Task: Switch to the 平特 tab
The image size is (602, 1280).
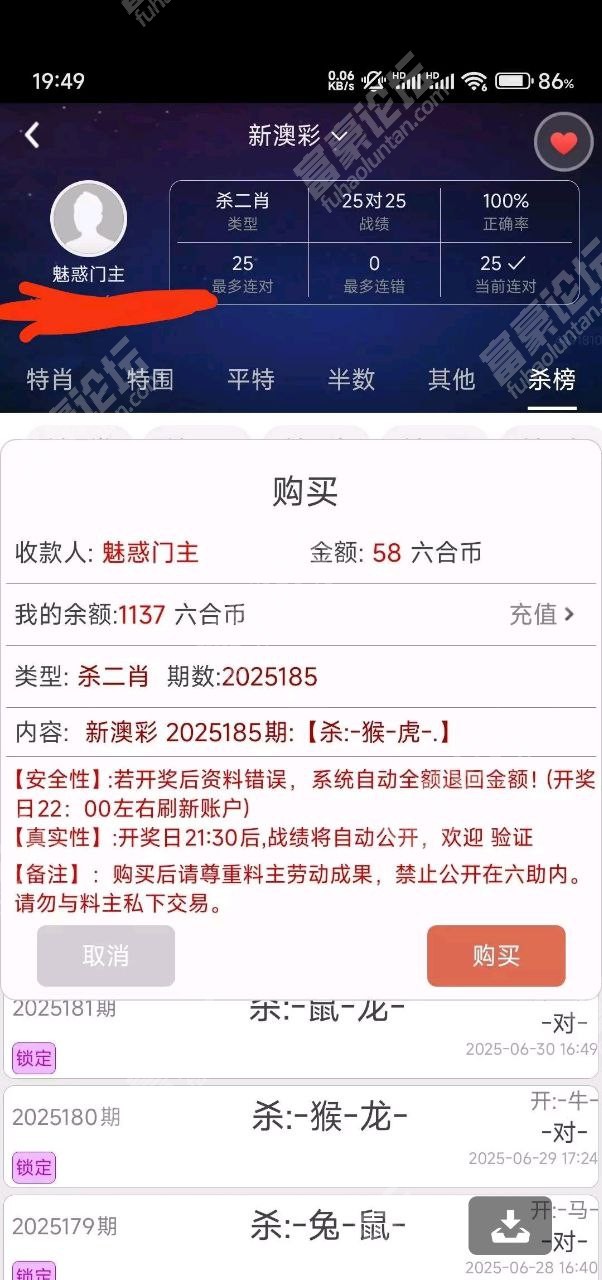Action: 250,379
